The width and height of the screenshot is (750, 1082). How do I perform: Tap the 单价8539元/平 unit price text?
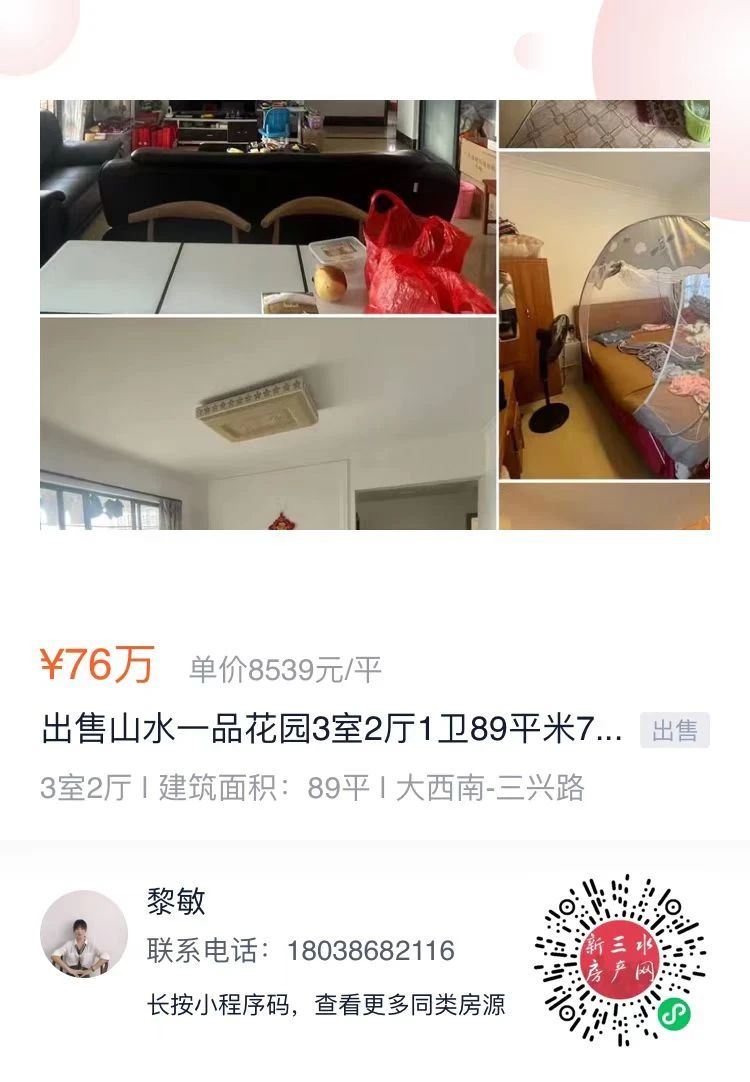click(x=284, y=663)
